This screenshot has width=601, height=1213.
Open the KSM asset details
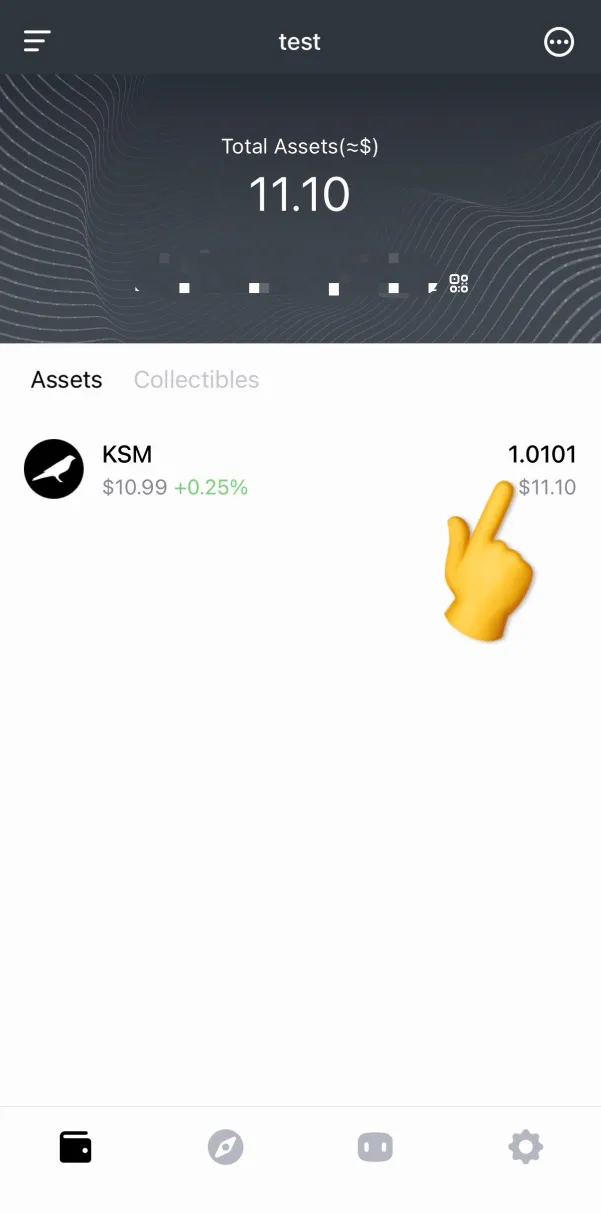coord(300,469)
